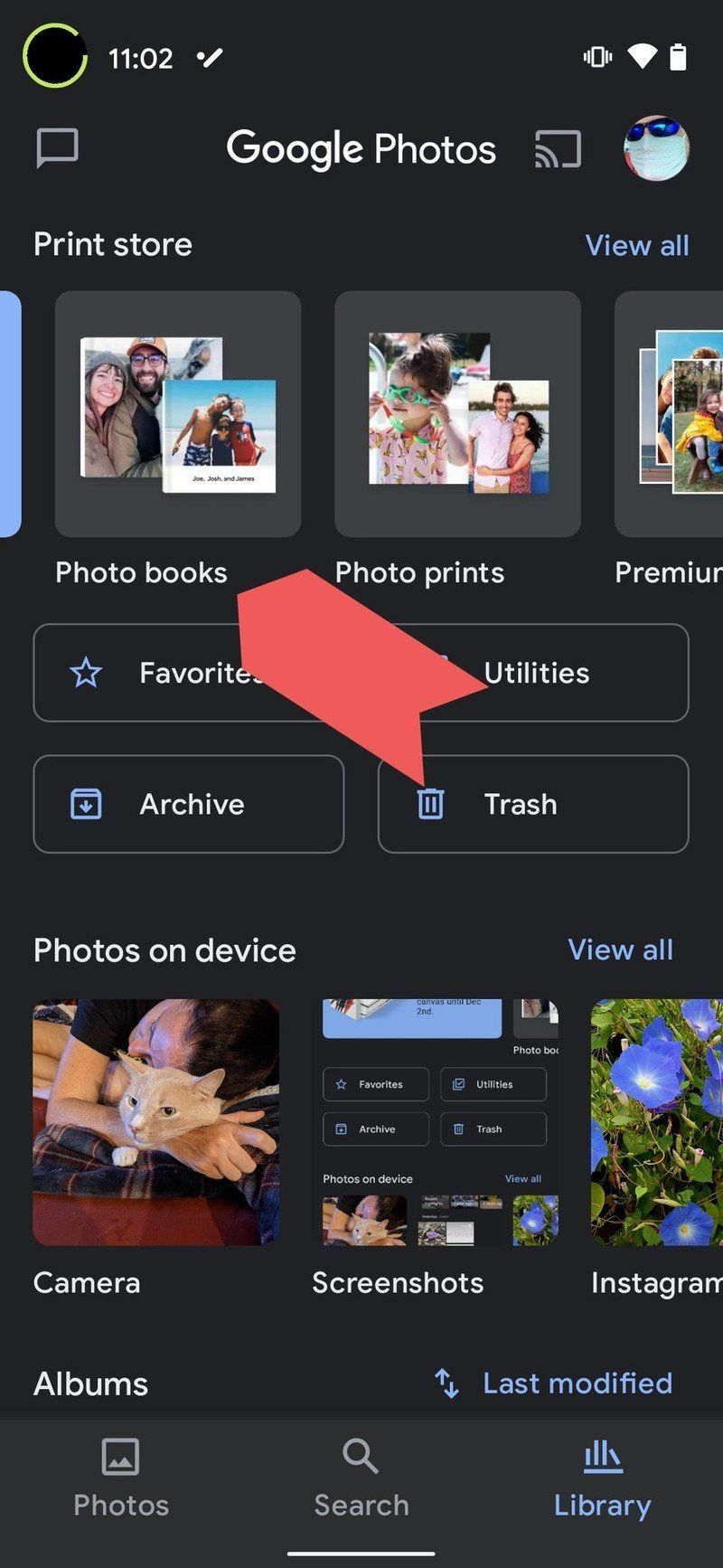Open the Camera device folder
Viewport: 723px width, 1568px height.
click(x=155, y=1122)
